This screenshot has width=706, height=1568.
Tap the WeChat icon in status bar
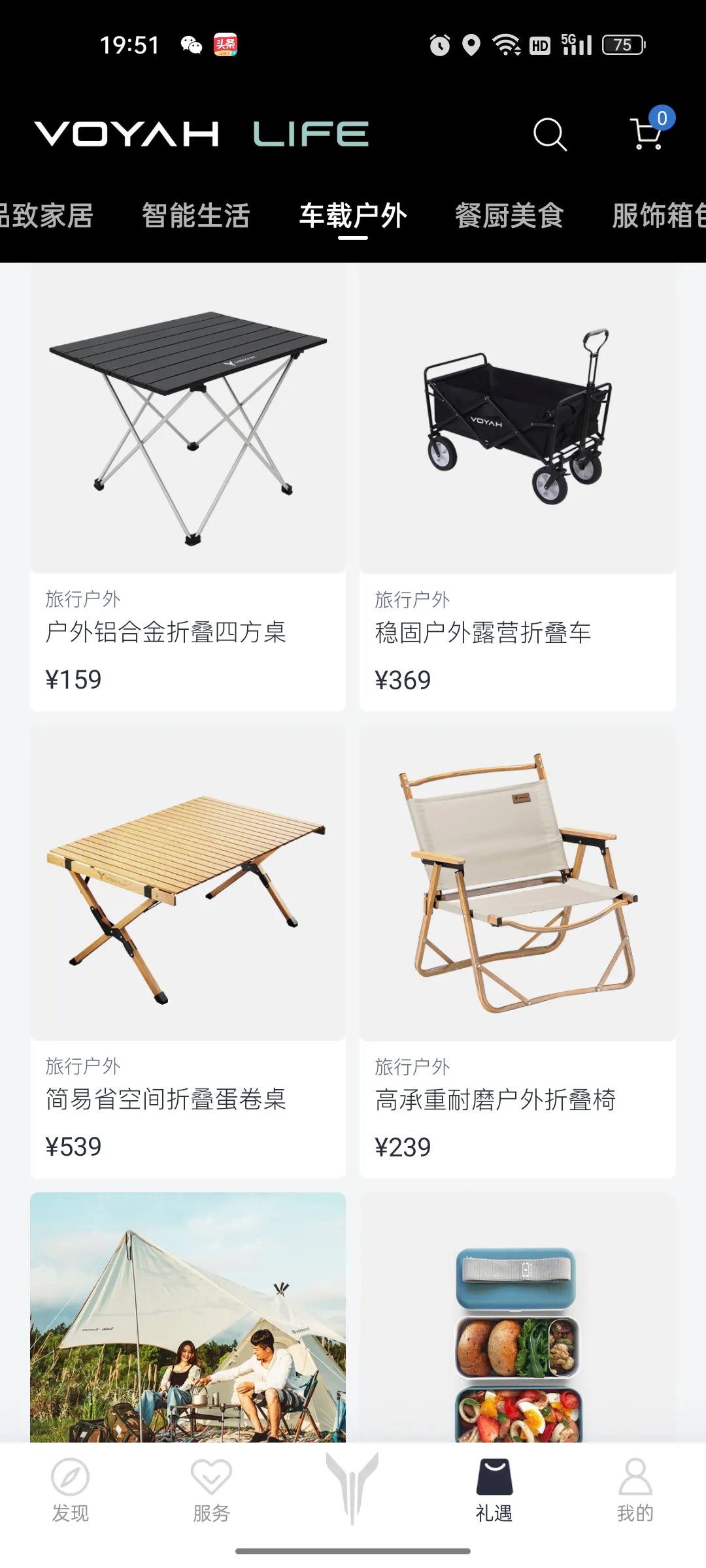point(190,44)
